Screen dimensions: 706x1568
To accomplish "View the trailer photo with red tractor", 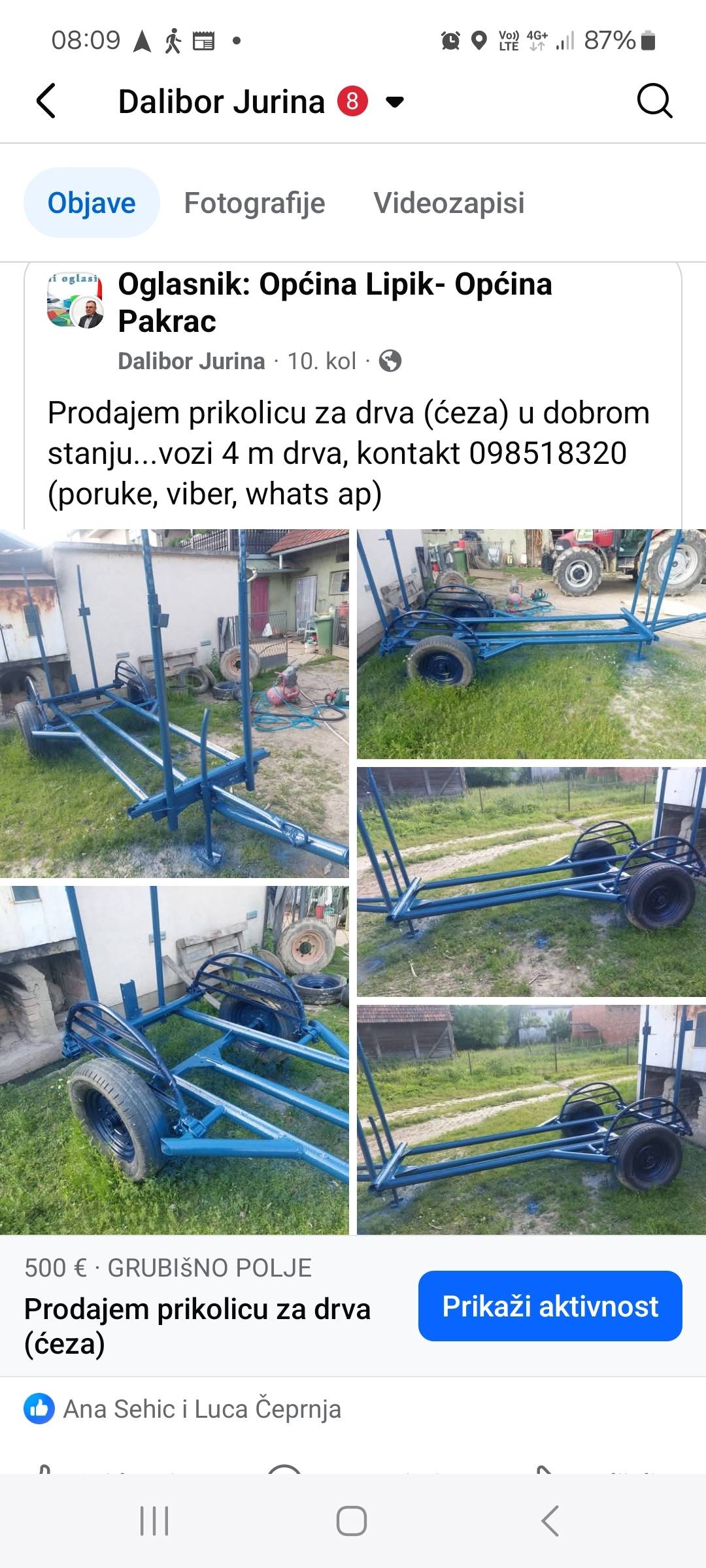I will tap(531, 644).
